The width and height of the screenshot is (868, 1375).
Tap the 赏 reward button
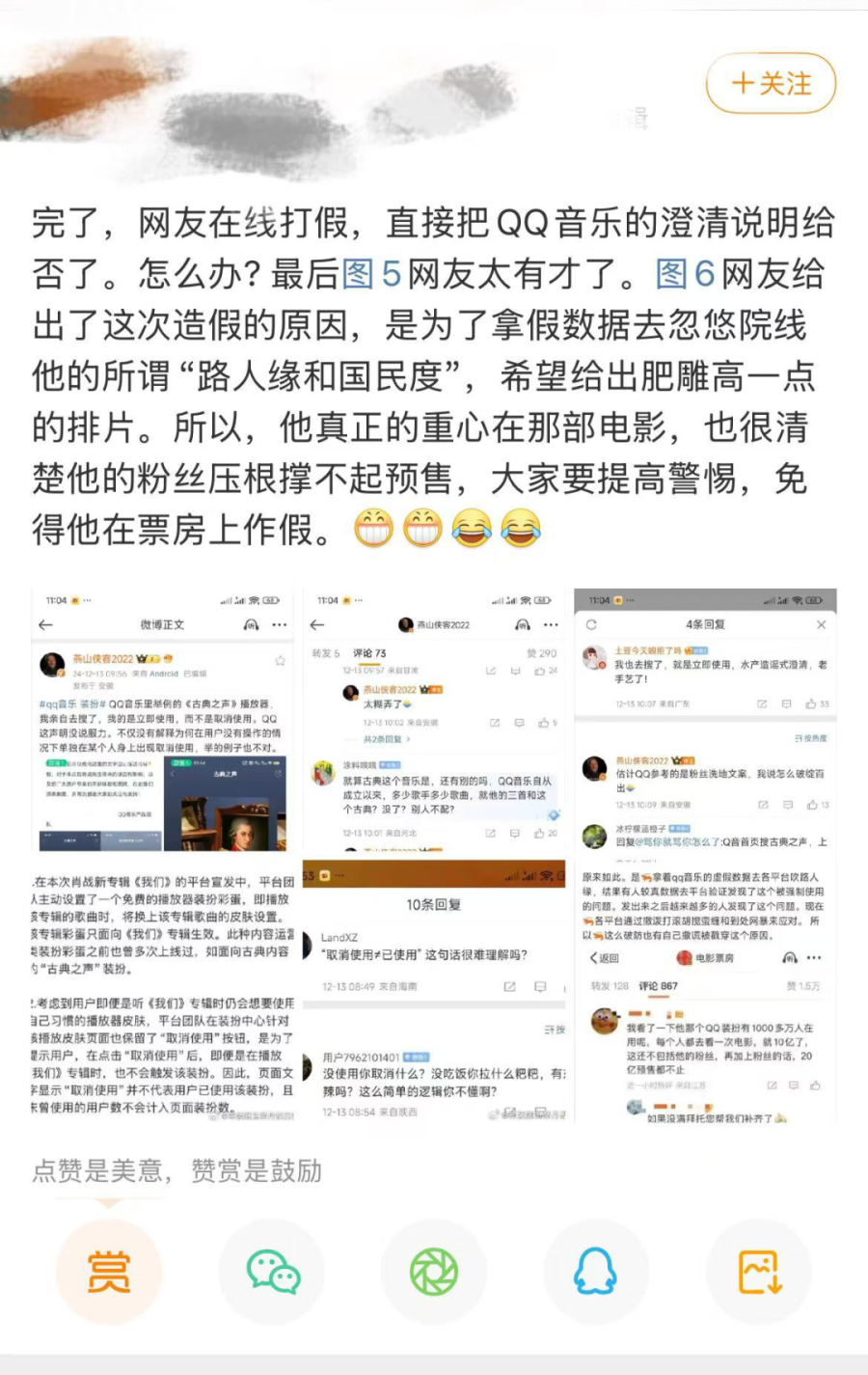click(108, 1271)
